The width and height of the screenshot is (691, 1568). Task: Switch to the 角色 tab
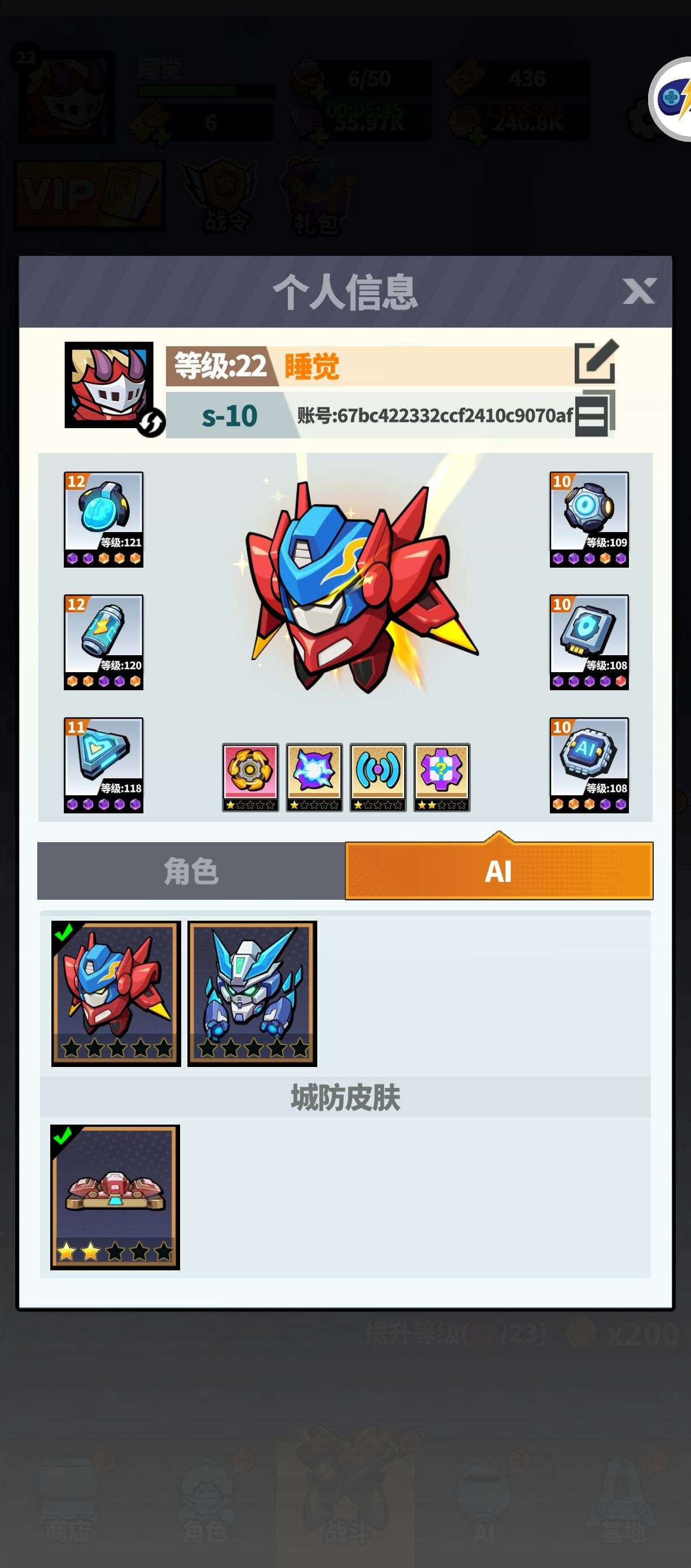coord(191,871)
